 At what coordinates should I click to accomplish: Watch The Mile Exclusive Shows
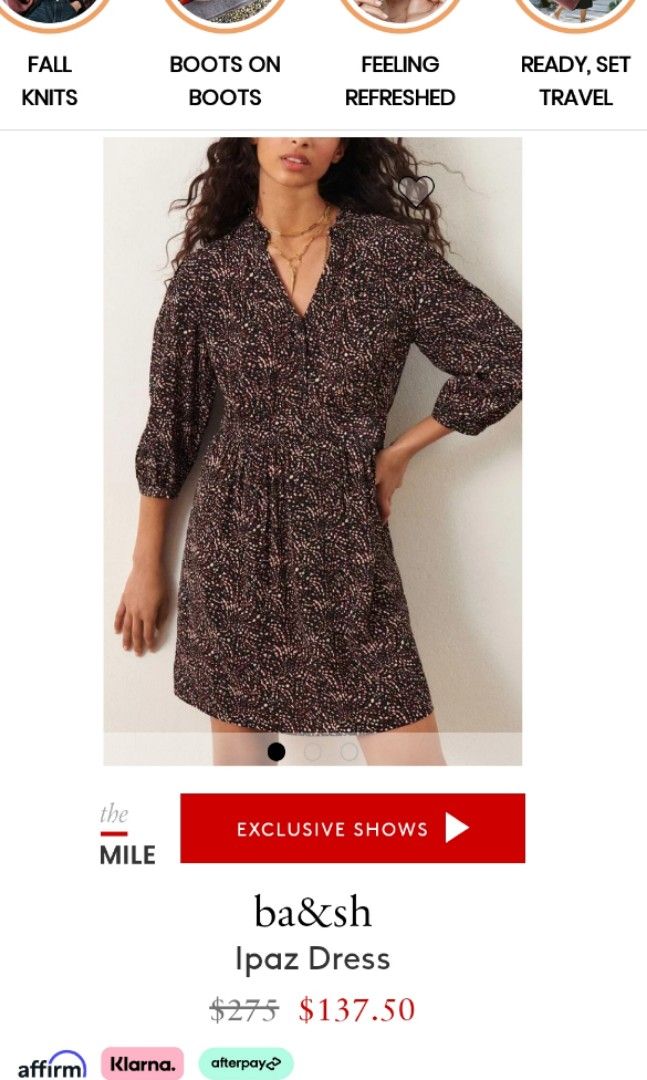(352, 828)
